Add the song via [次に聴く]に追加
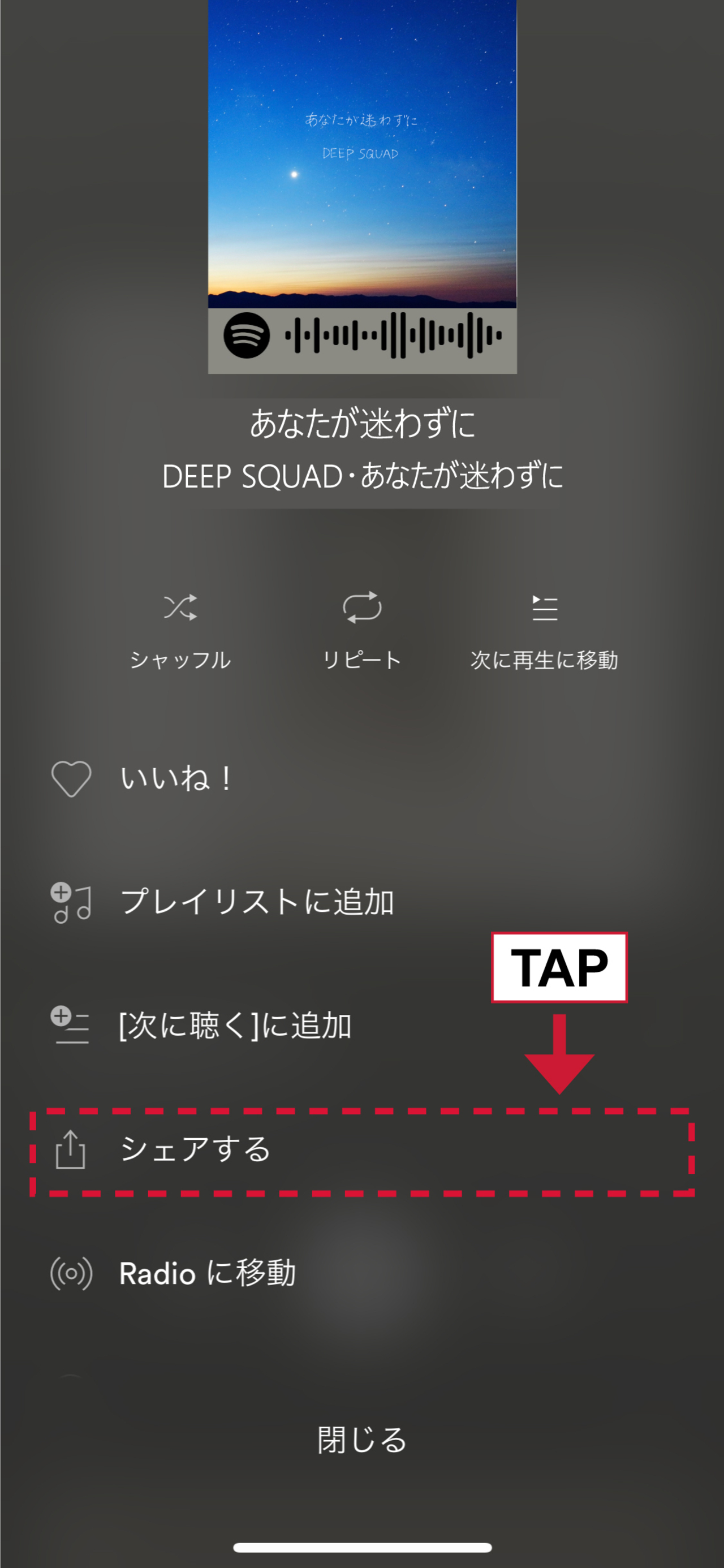 coord(234,1026)
